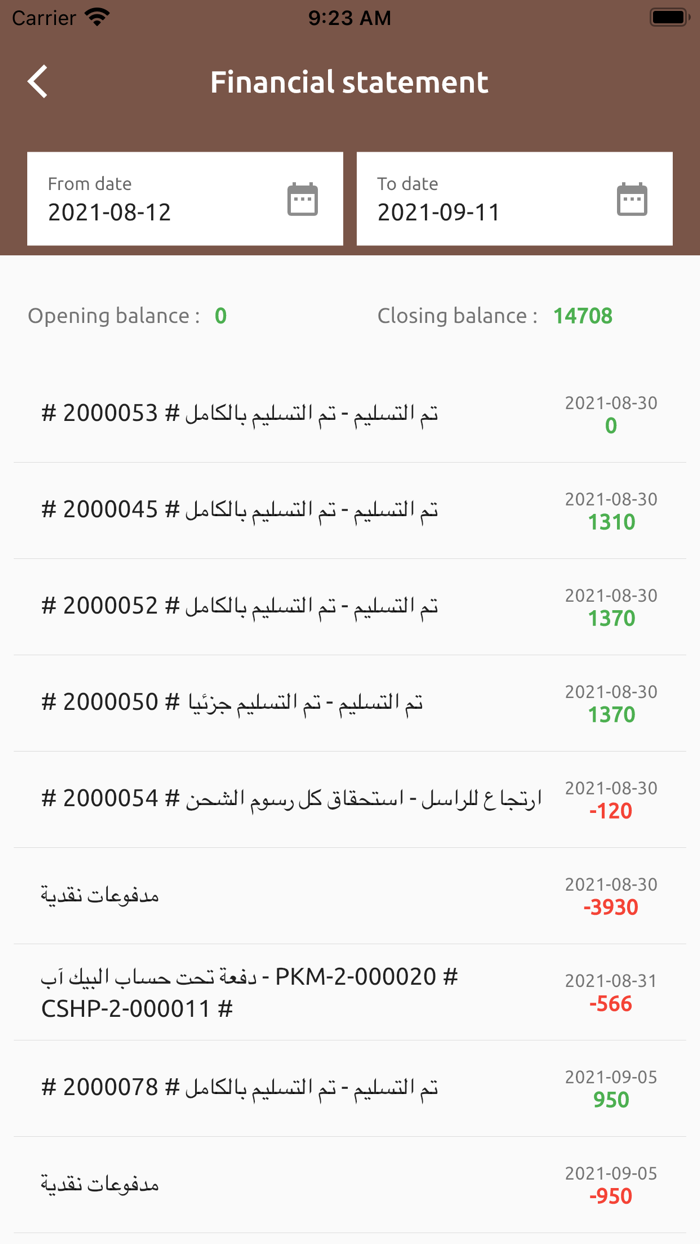Go back from Financial statement
This screenshot has height=1244, width=700.
click(x=38, y=82)
